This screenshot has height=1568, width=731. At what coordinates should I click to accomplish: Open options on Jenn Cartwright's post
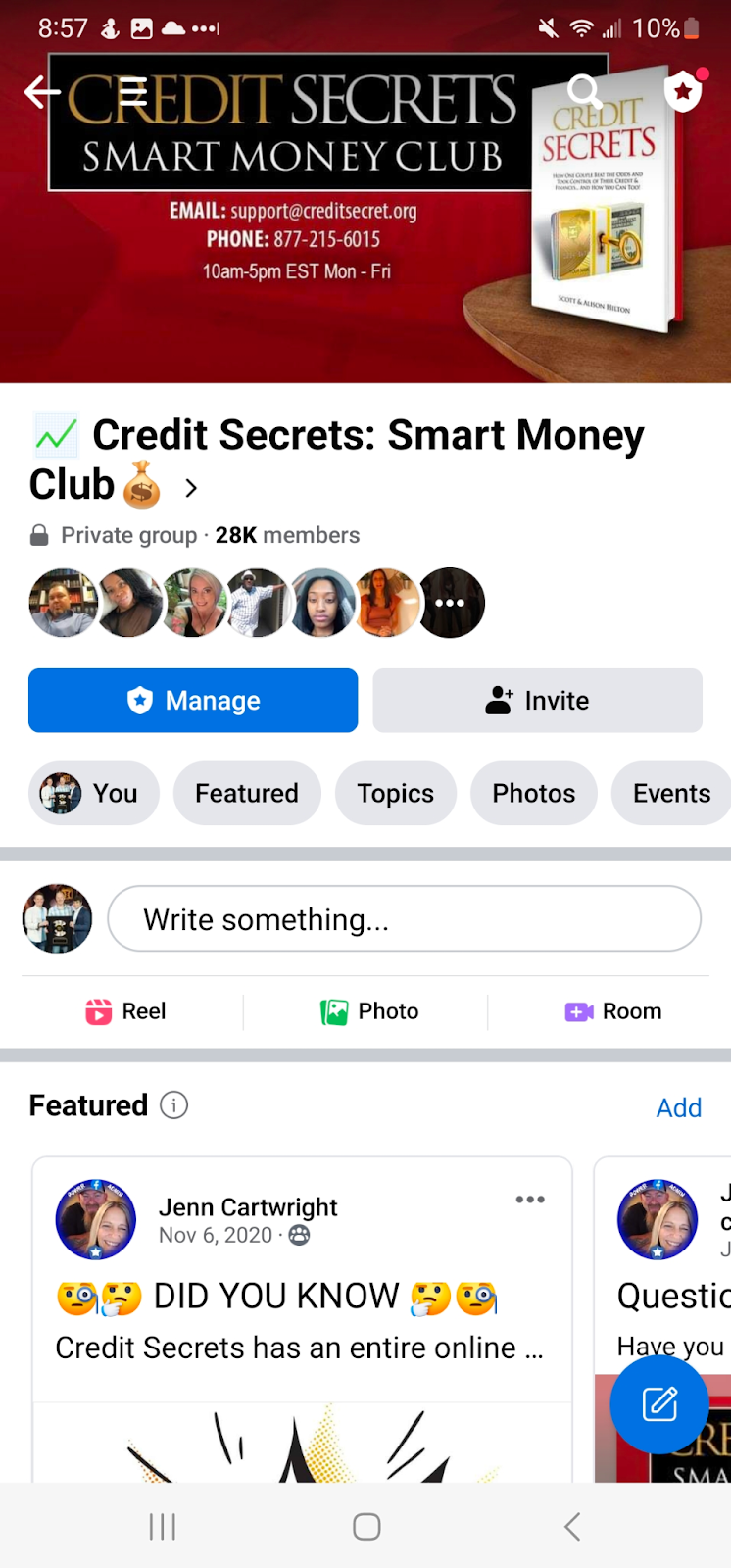530,1200
